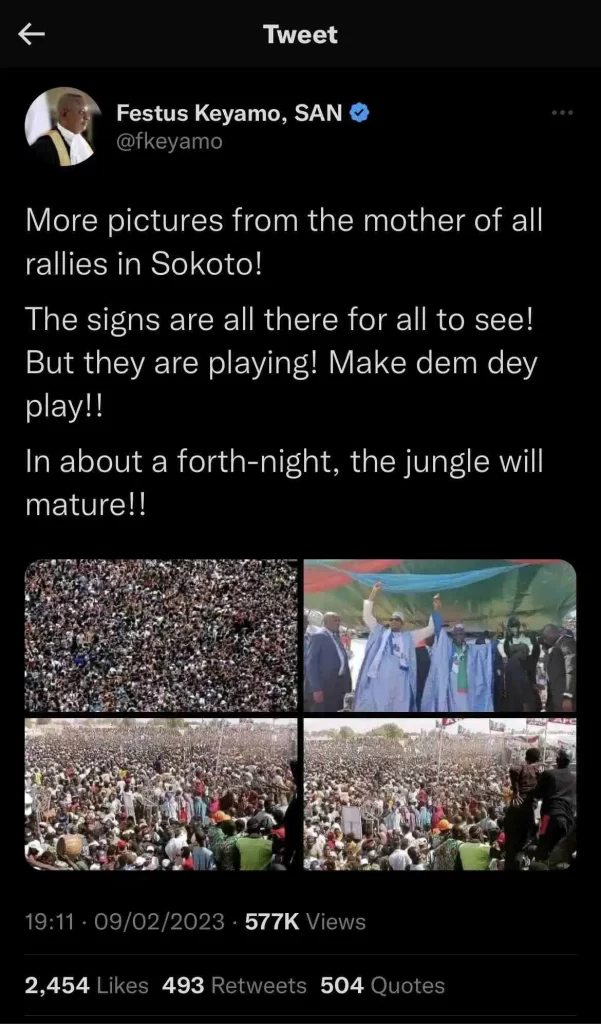Open Festus Keyamo's profile picture

[63, 127]
